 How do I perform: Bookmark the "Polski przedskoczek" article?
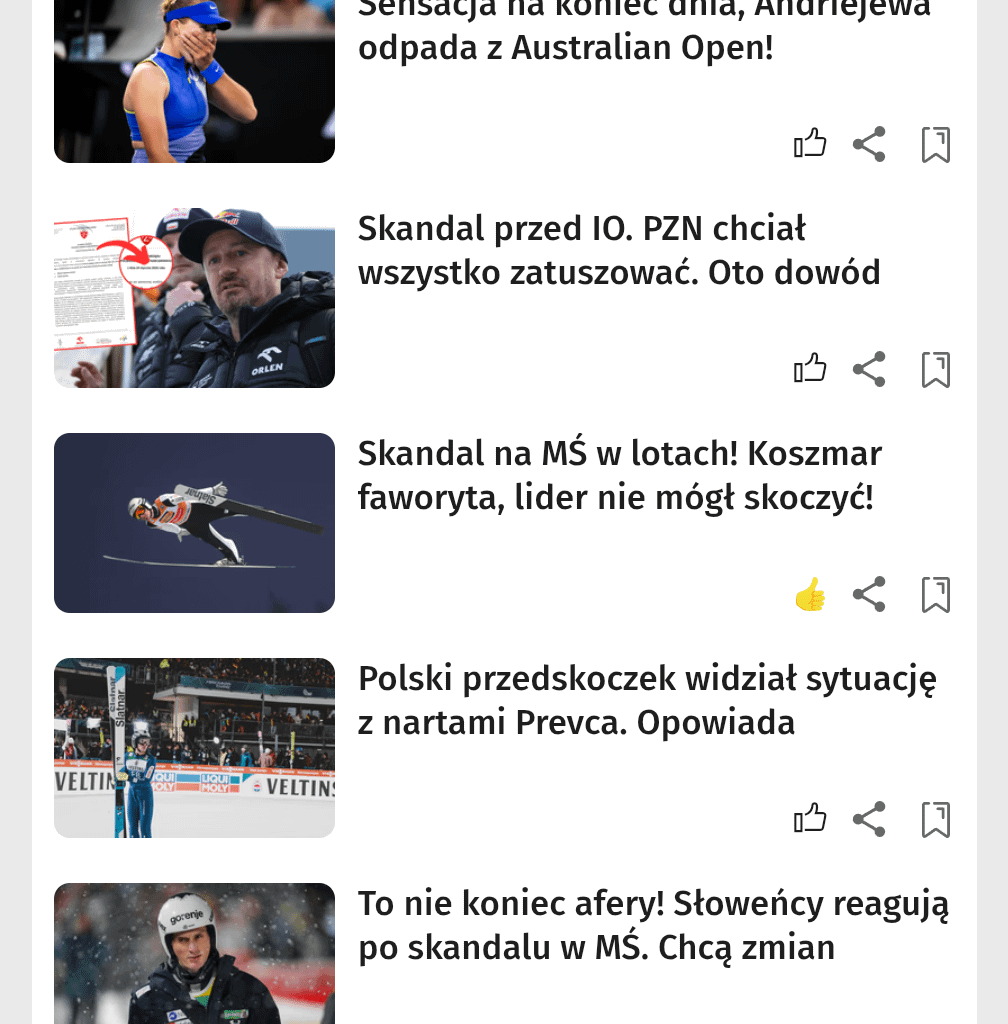934,818
